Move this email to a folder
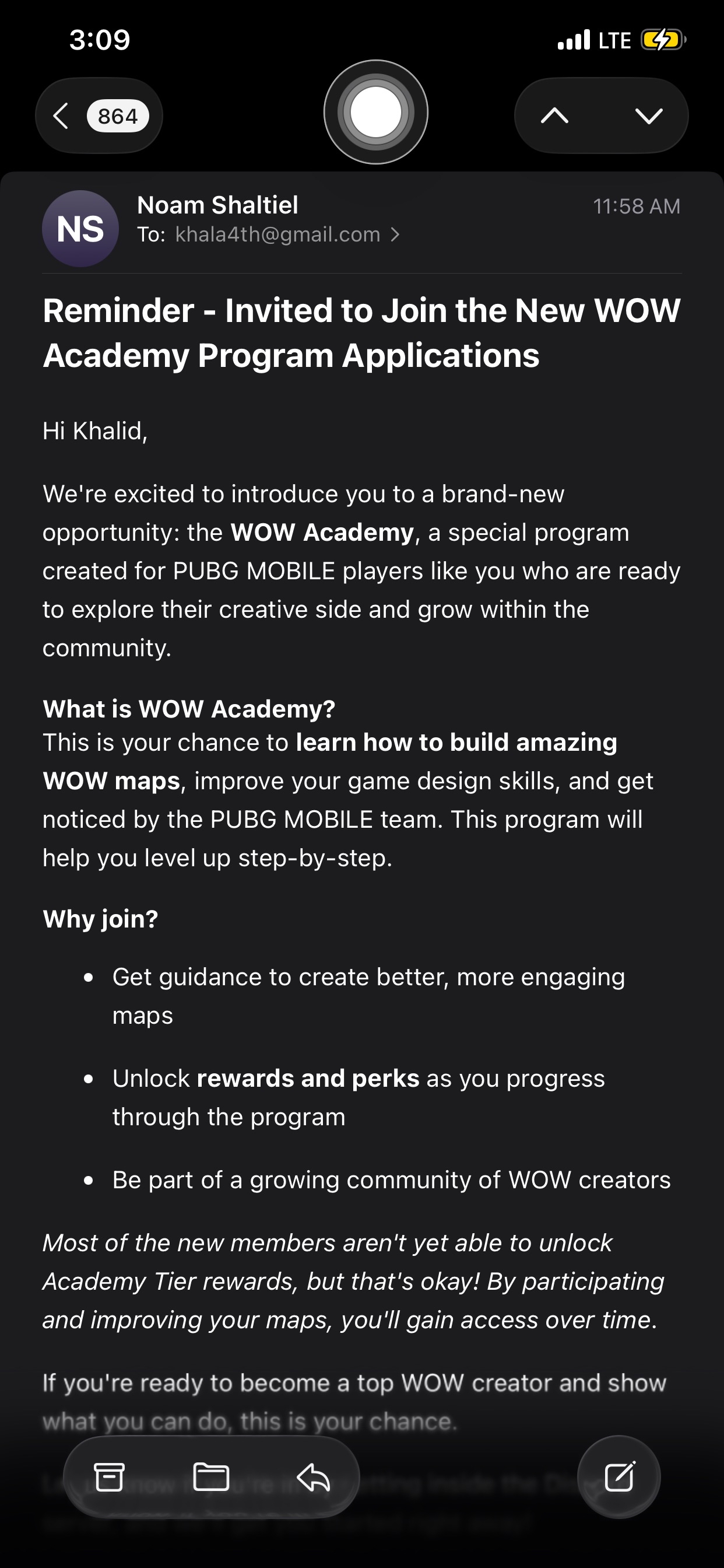Viewport: 724px width, 1568px height. pos(211,1478)
